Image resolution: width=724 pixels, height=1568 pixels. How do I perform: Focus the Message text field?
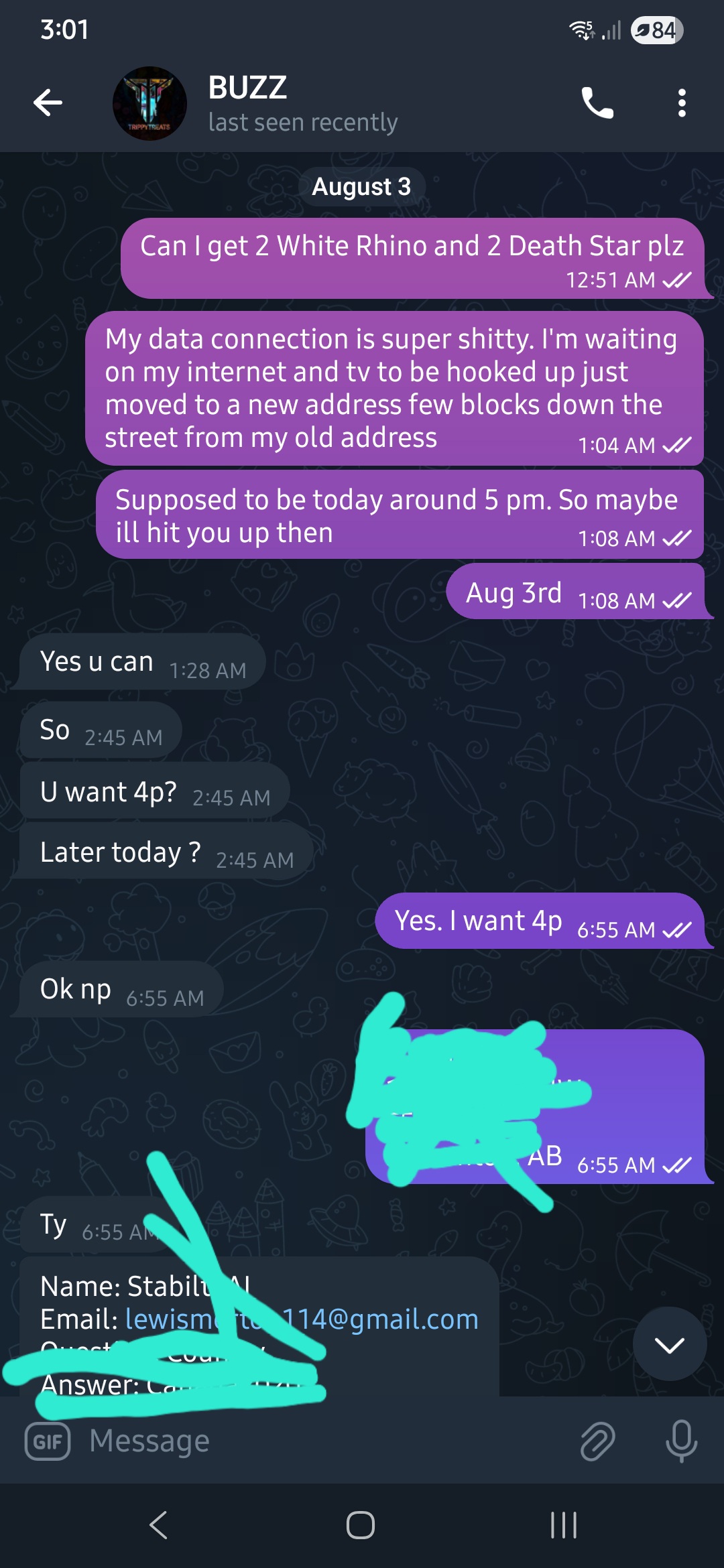tap(322, 1441)
